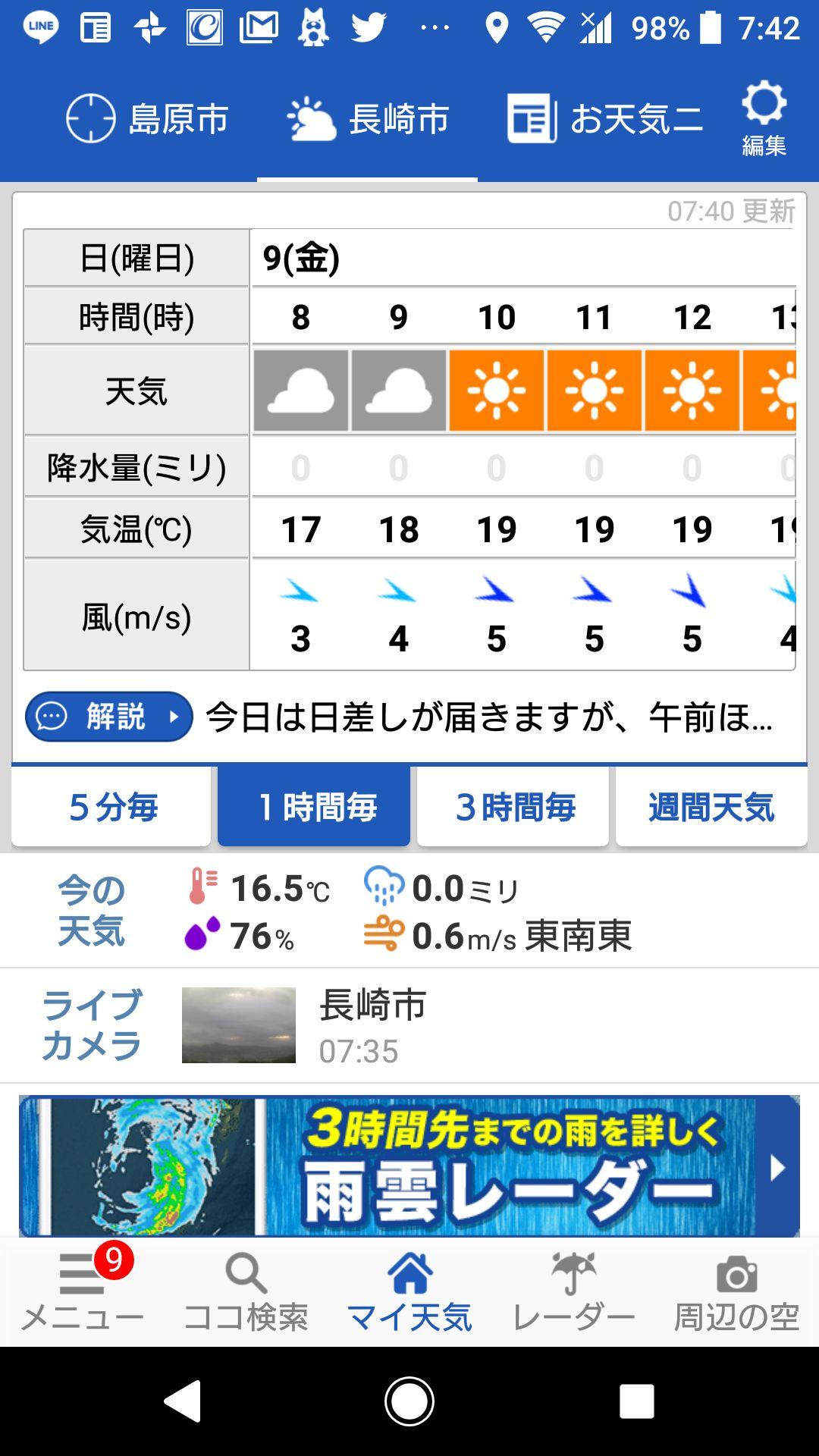Enable the 3時間毎 forecast mode

(x=513, y=807)
